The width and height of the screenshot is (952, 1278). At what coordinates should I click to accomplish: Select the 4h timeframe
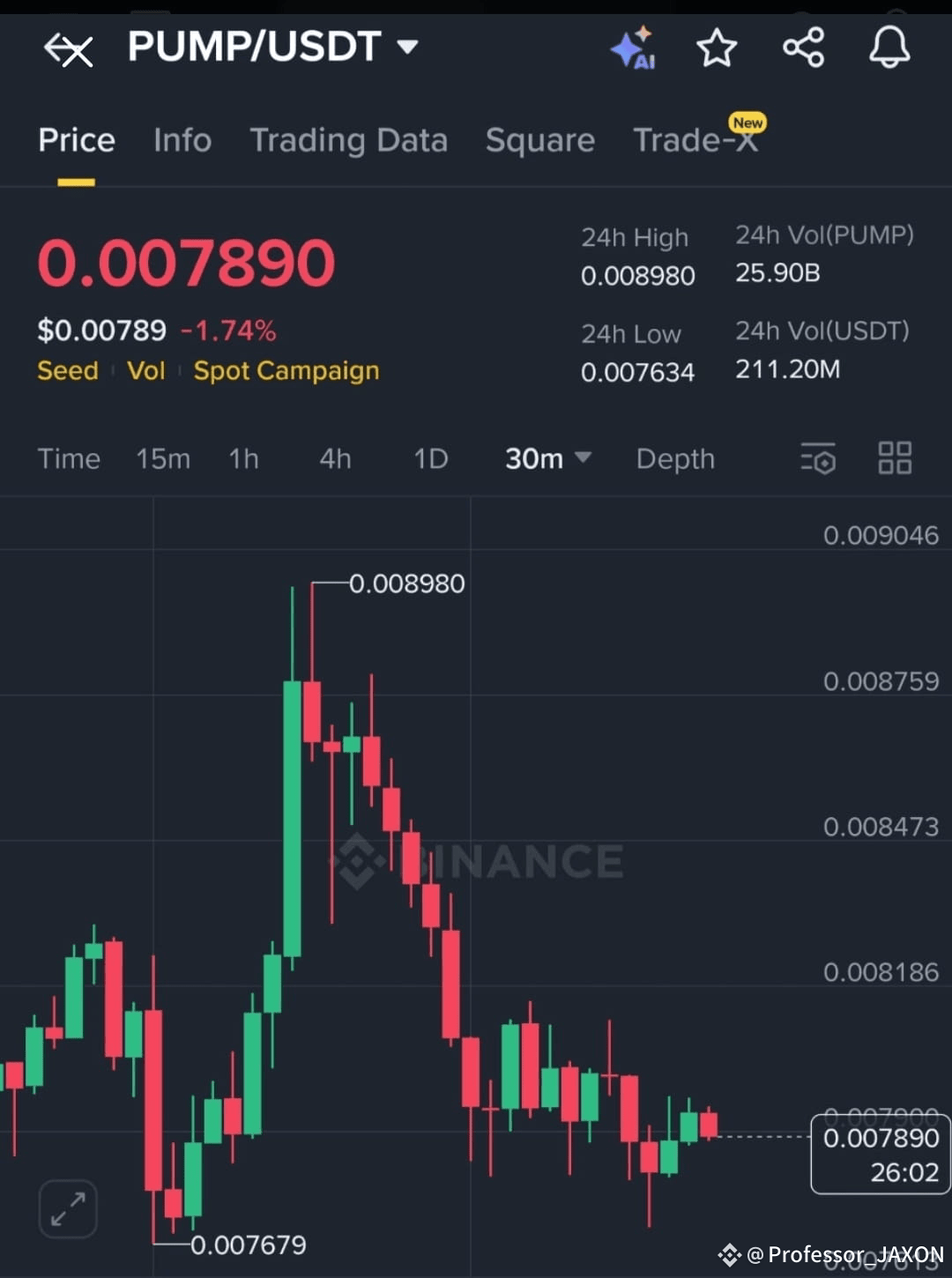(x=334, y=458)
